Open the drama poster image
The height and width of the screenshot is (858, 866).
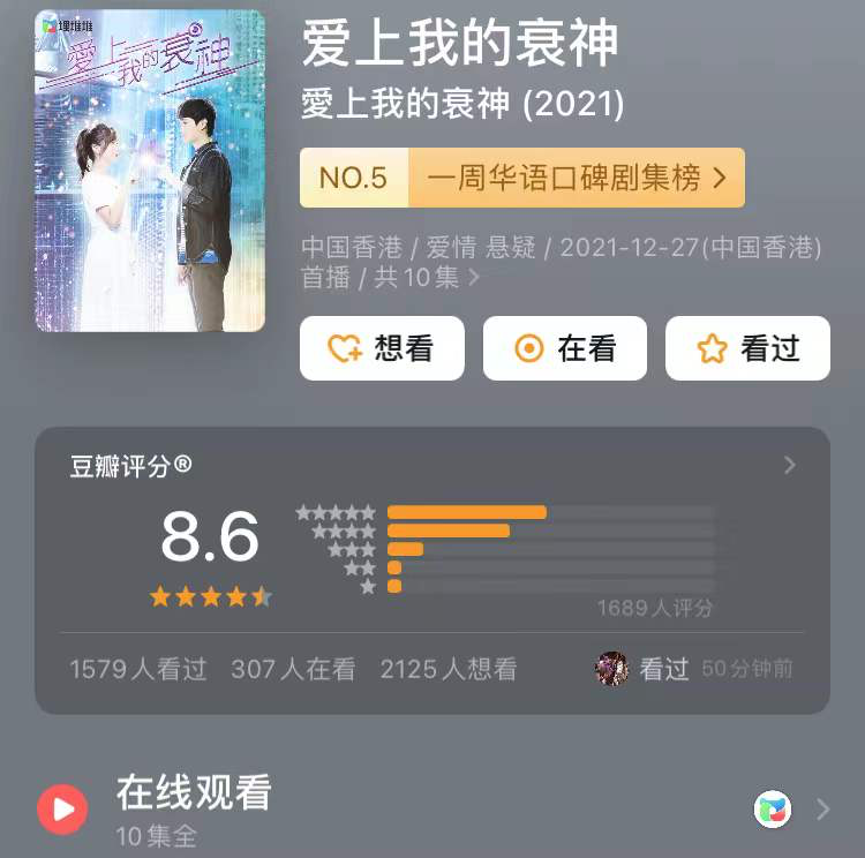click(150, 170)
